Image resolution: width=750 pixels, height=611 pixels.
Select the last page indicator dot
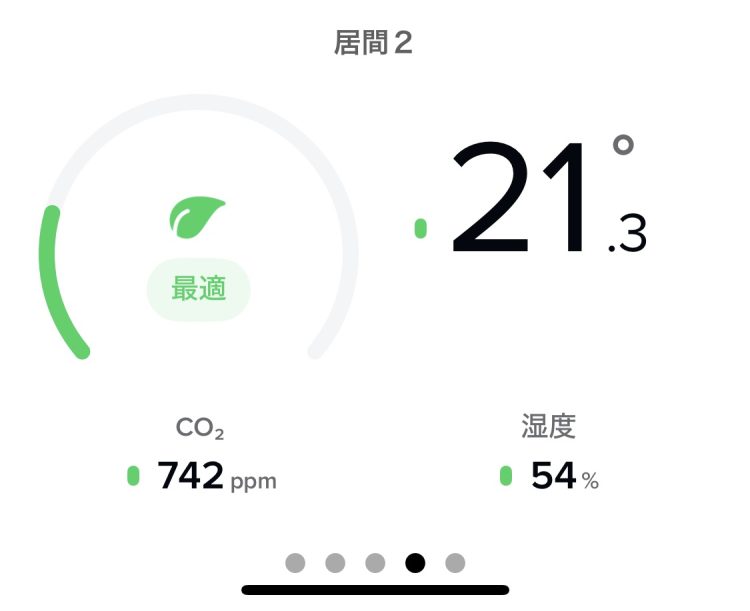coord(455,563)
